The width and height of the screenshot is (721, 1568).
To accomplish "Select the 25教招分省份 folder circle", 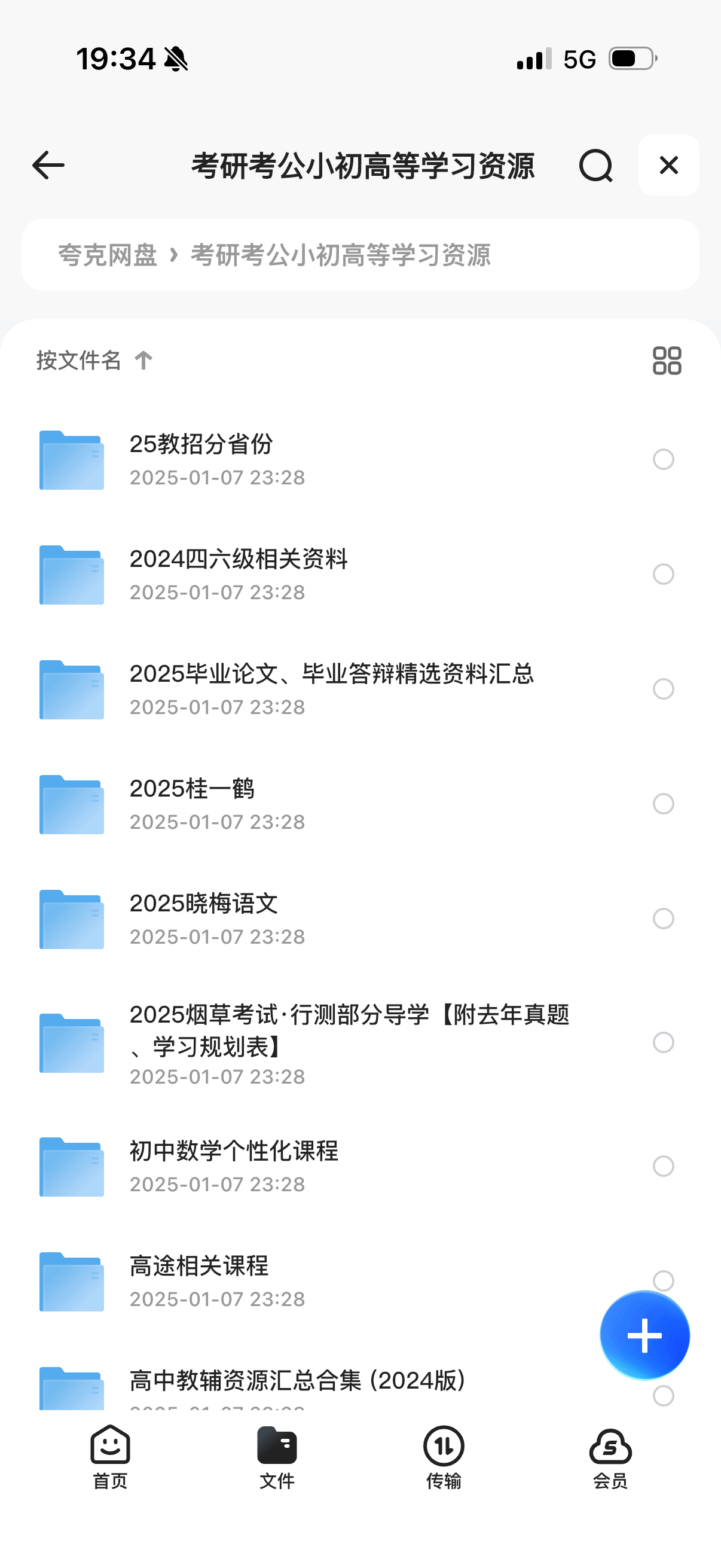I will click(662, 459).
